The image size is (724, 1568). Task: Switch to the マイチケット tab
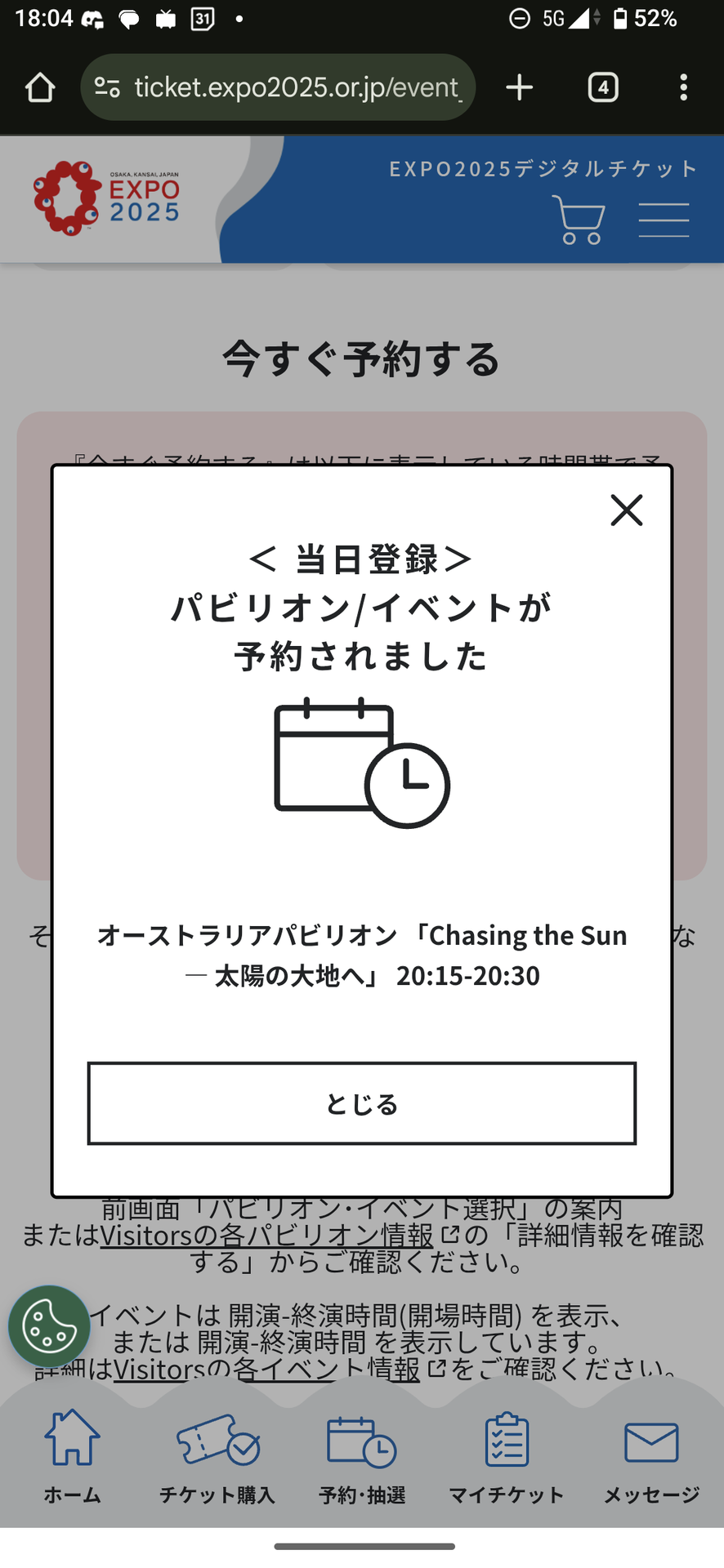(x=507, y=1458)
